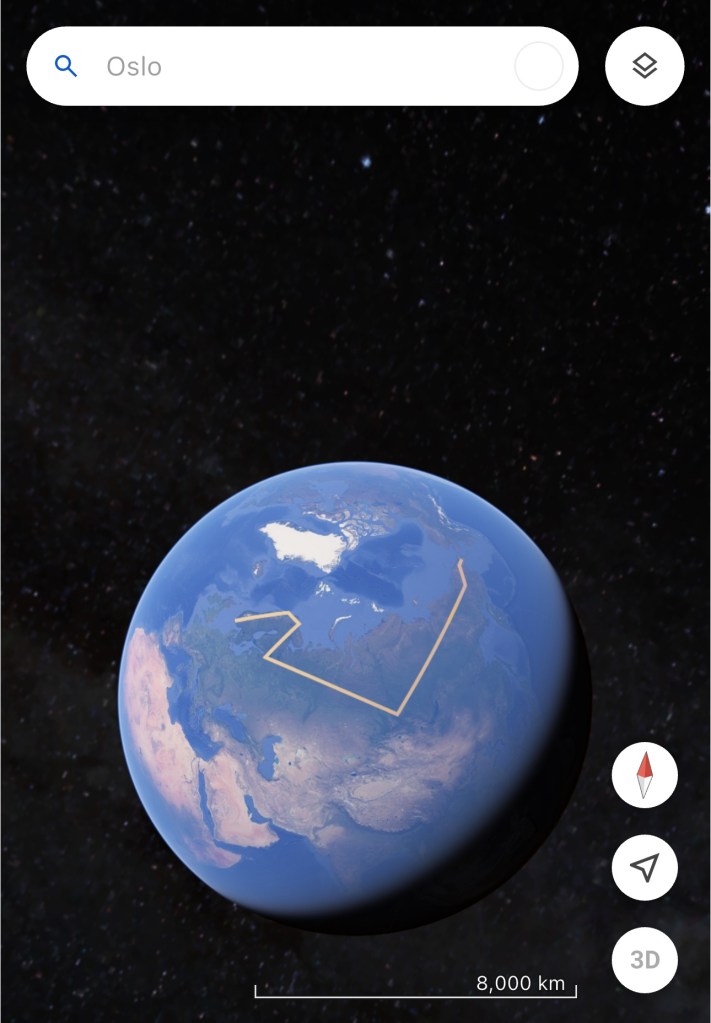Viewport: 711px width, 1023px height.
Task: Toggle the 3D view button
Action: click(x=645, y=960)
